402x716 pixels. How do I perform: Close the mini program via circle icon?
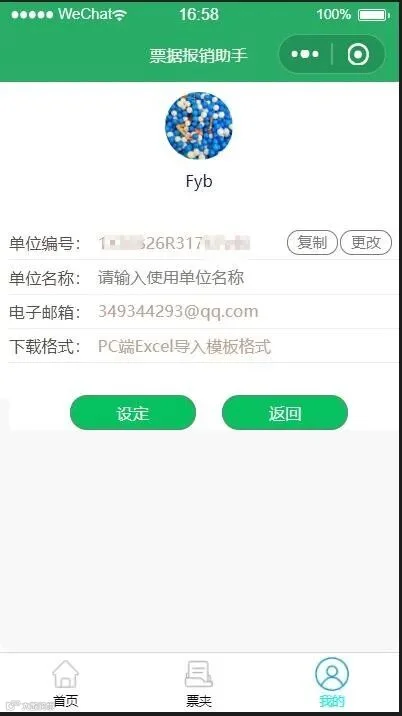(x=358, y=54)
